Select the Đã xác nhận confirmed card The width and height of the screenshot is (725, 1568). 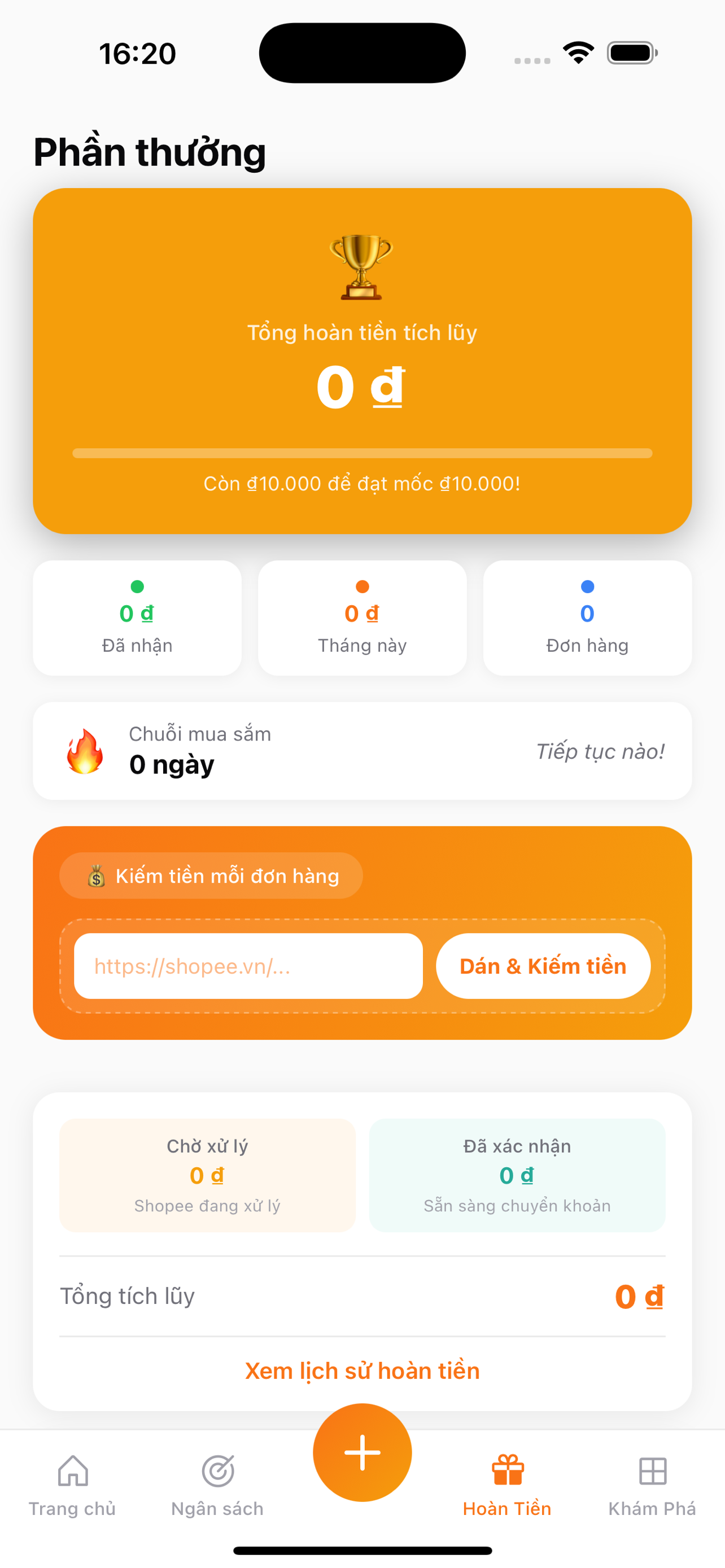click(x=516, y=1175)
